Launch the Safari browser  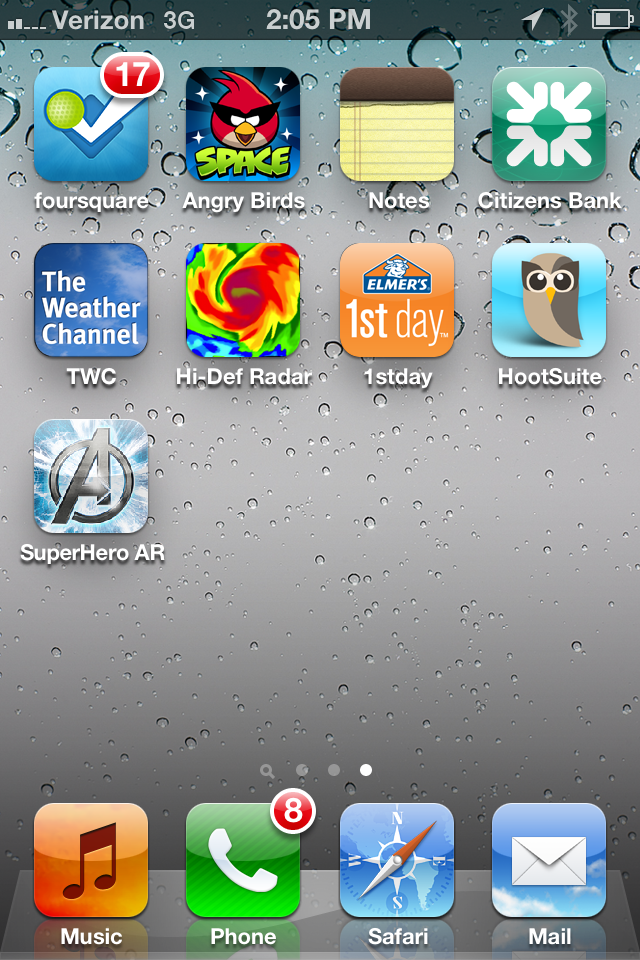(x=396, y=860)
